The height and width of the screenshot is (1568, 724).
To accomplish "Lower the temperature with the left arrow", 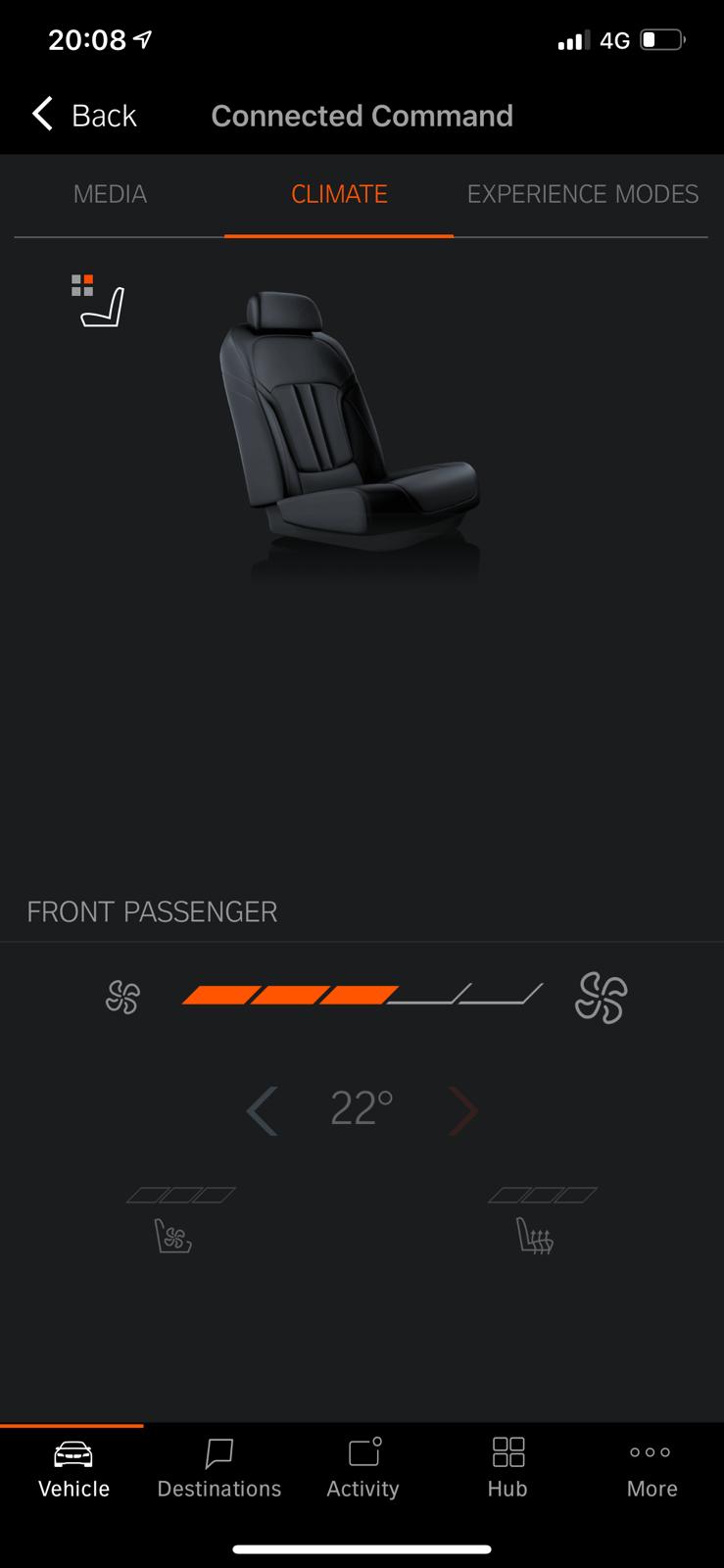I will click(x=262, y=1110).
